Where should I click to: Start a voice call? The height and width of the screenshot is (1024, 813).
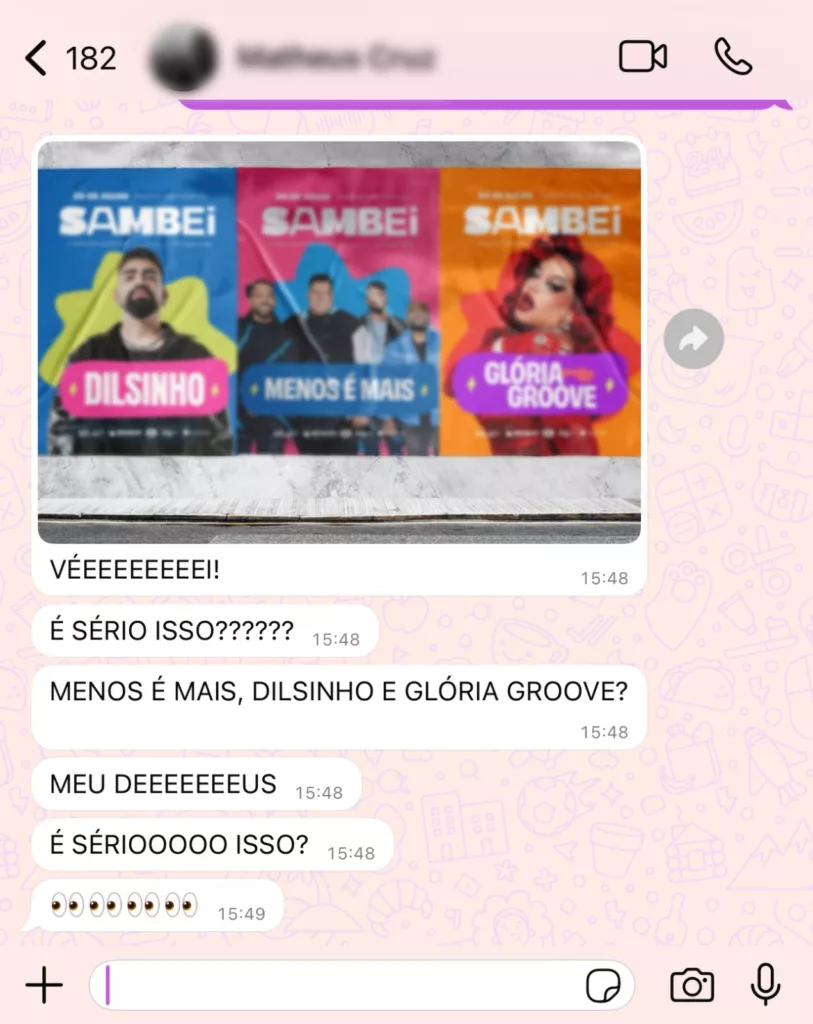click(733, 57)
